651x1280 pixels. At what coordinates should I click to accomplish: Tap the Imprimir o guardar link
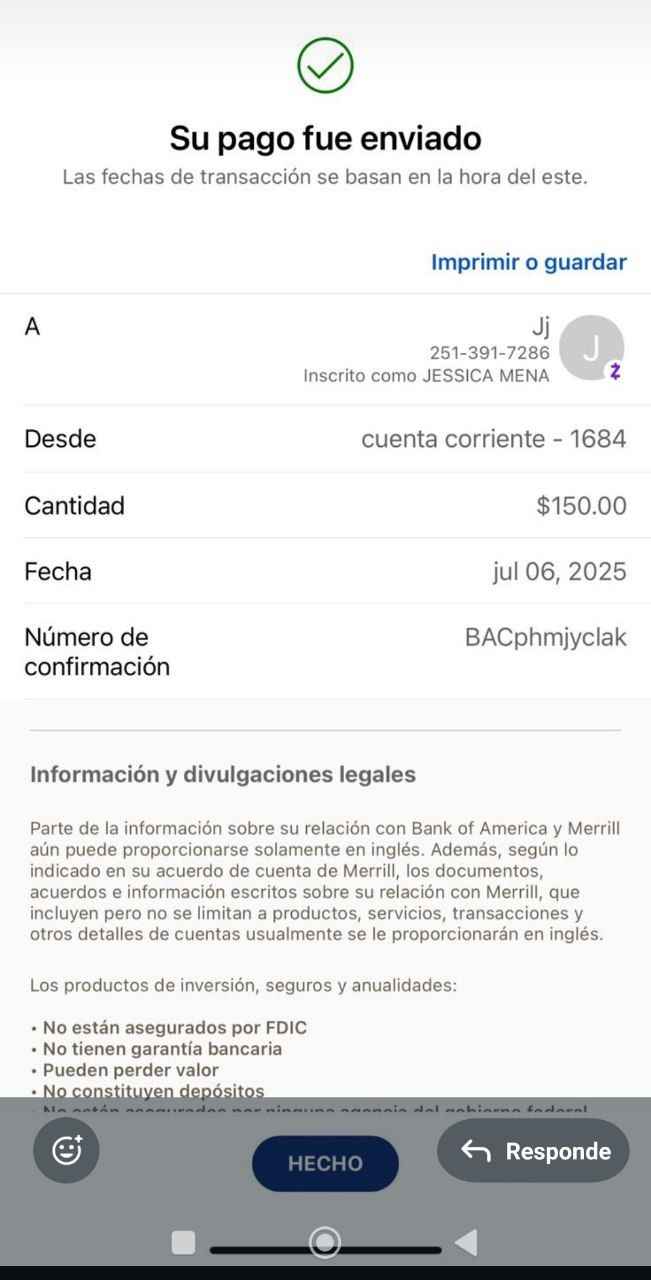[528, 262]
